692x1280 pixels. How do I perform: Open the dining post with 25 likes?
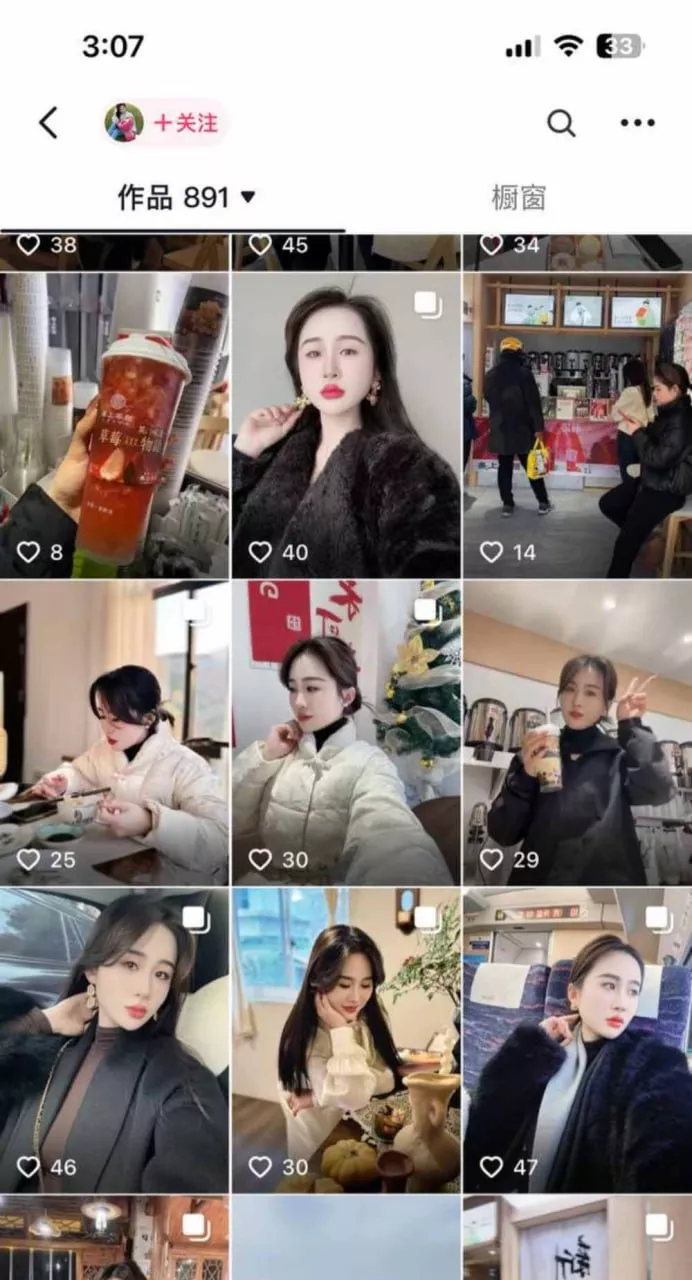pos(114,733)
